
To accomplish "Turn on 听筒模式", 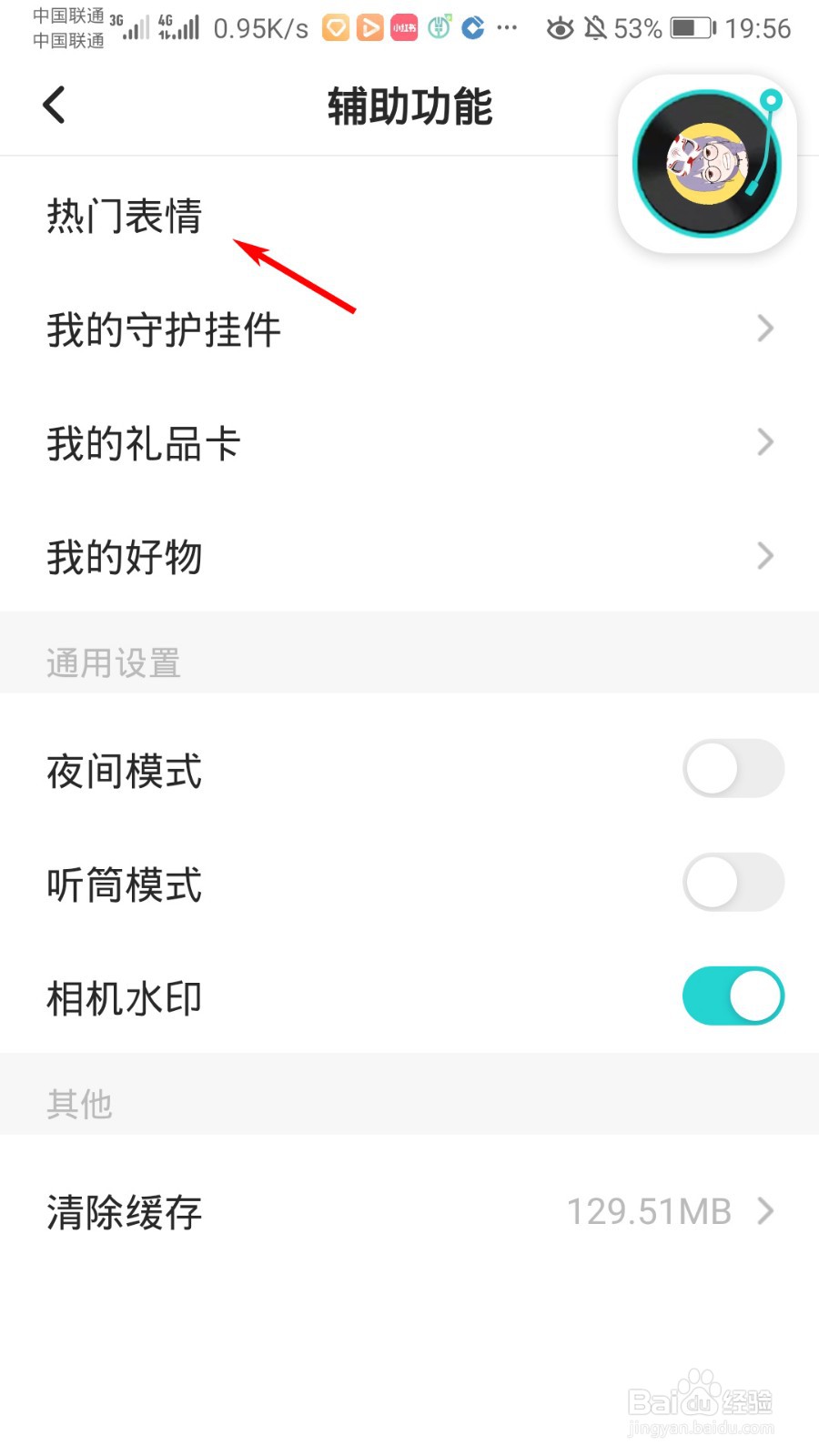I will point(733,883).
